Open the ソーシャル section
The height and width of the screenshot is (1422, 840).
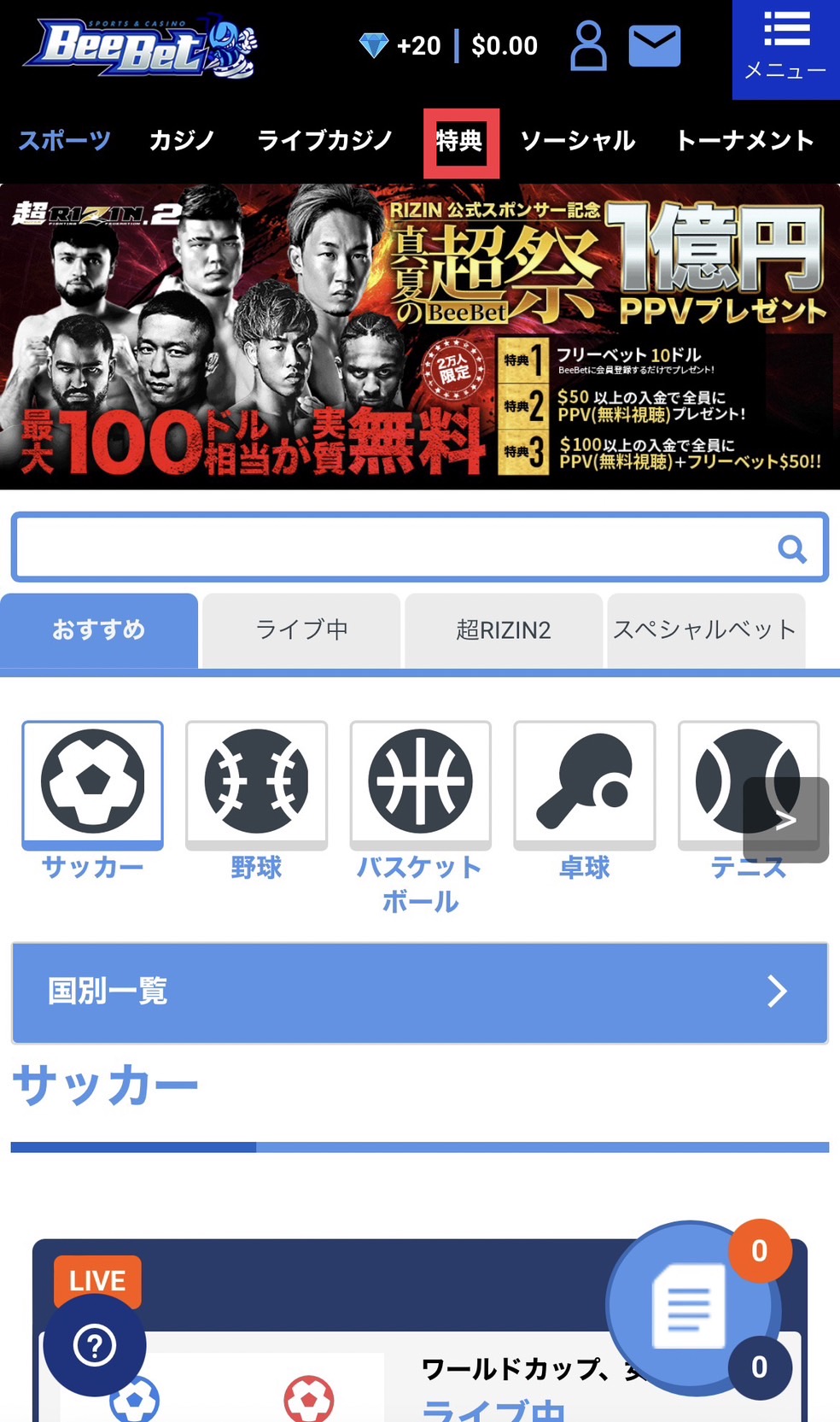pyautogui.click(x=578, y=140)
